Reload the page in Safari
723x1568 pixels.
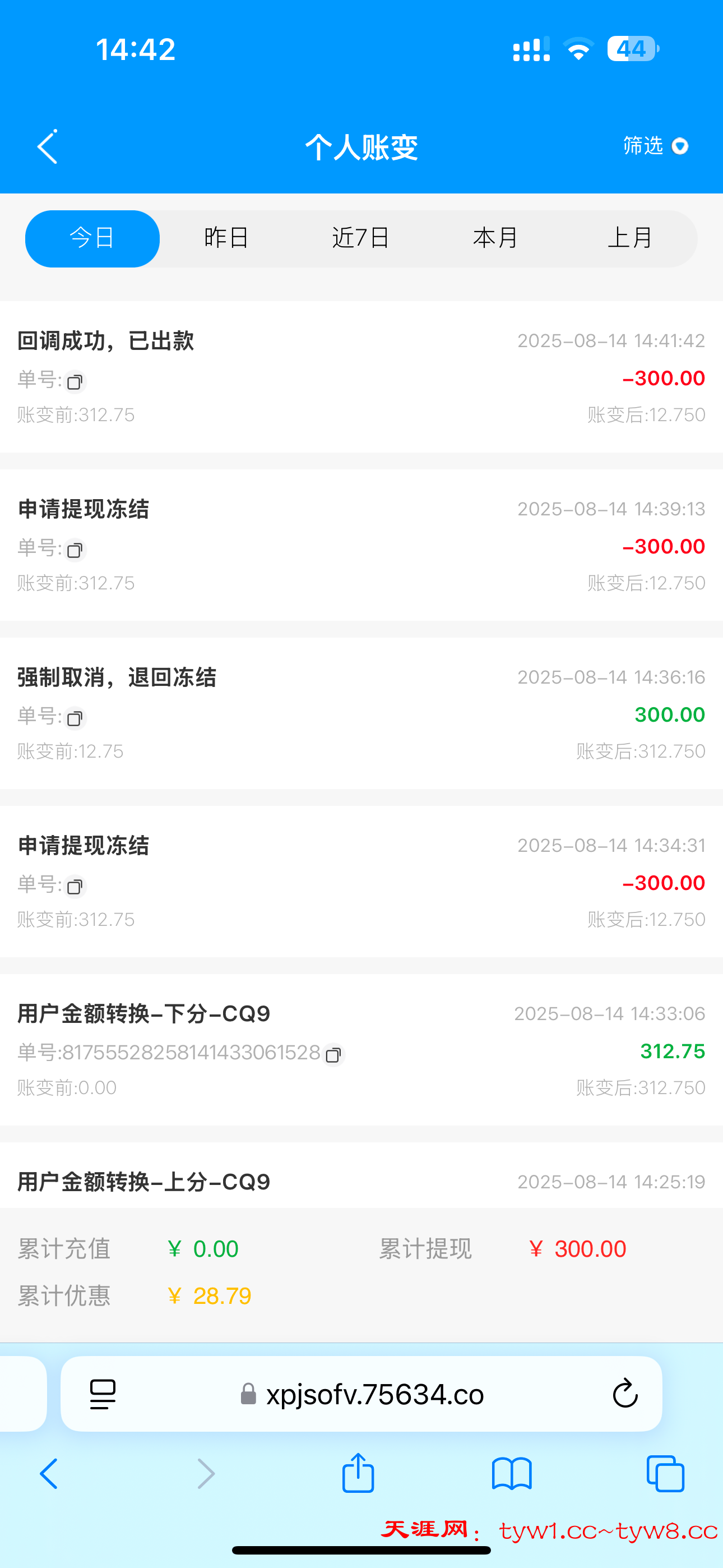coord(624,1394)
